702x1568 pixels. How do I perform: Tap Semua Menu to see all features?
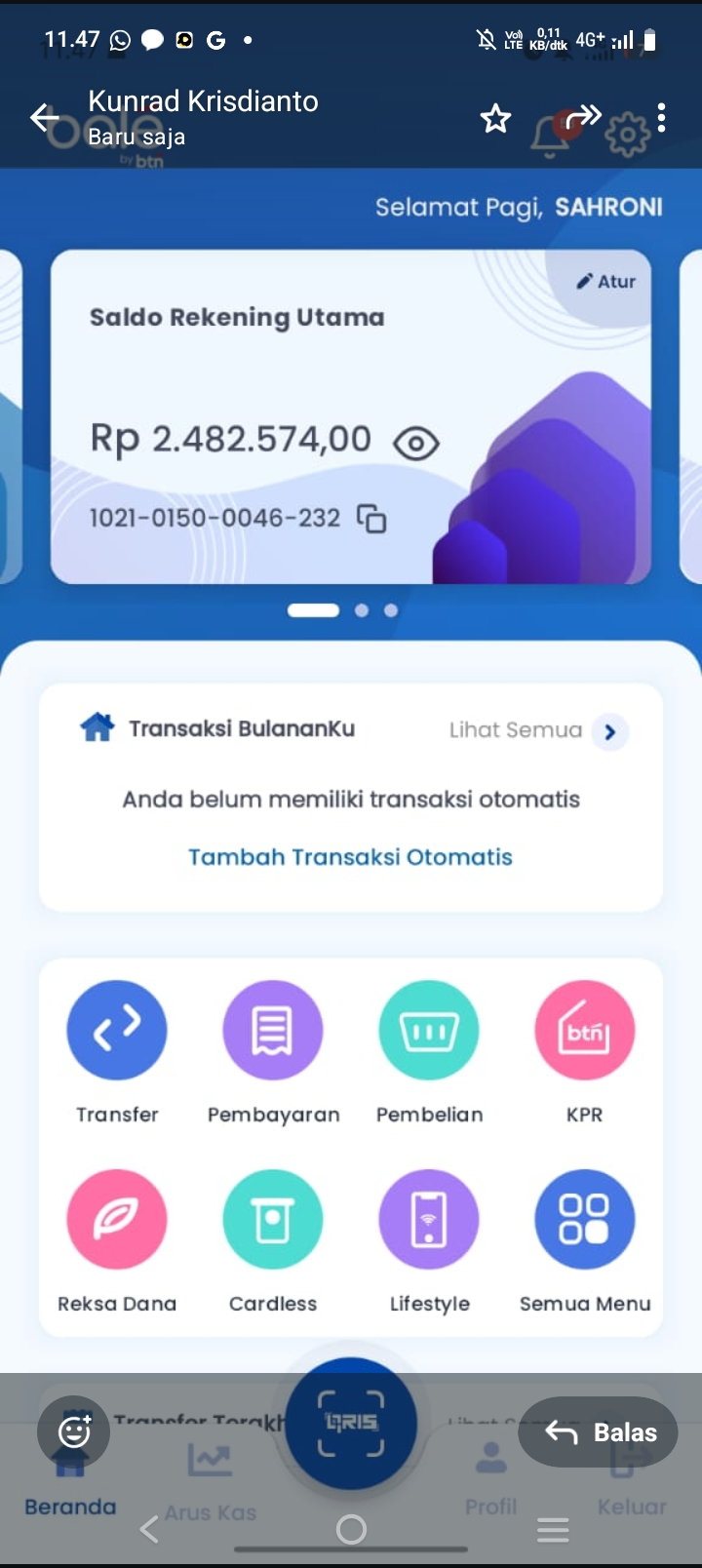pos(585,1220)
